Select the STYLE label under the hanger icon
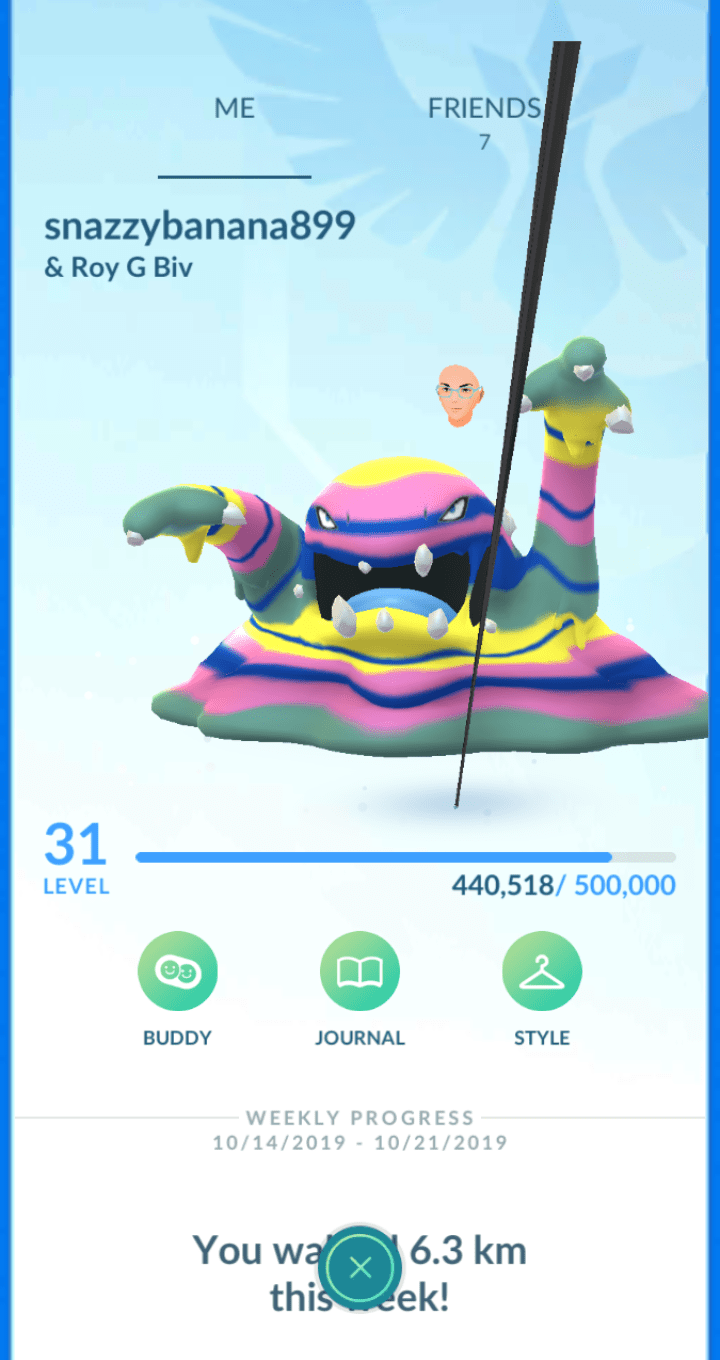Viewport: 720px width, 1360px height. pos(542,1038)
